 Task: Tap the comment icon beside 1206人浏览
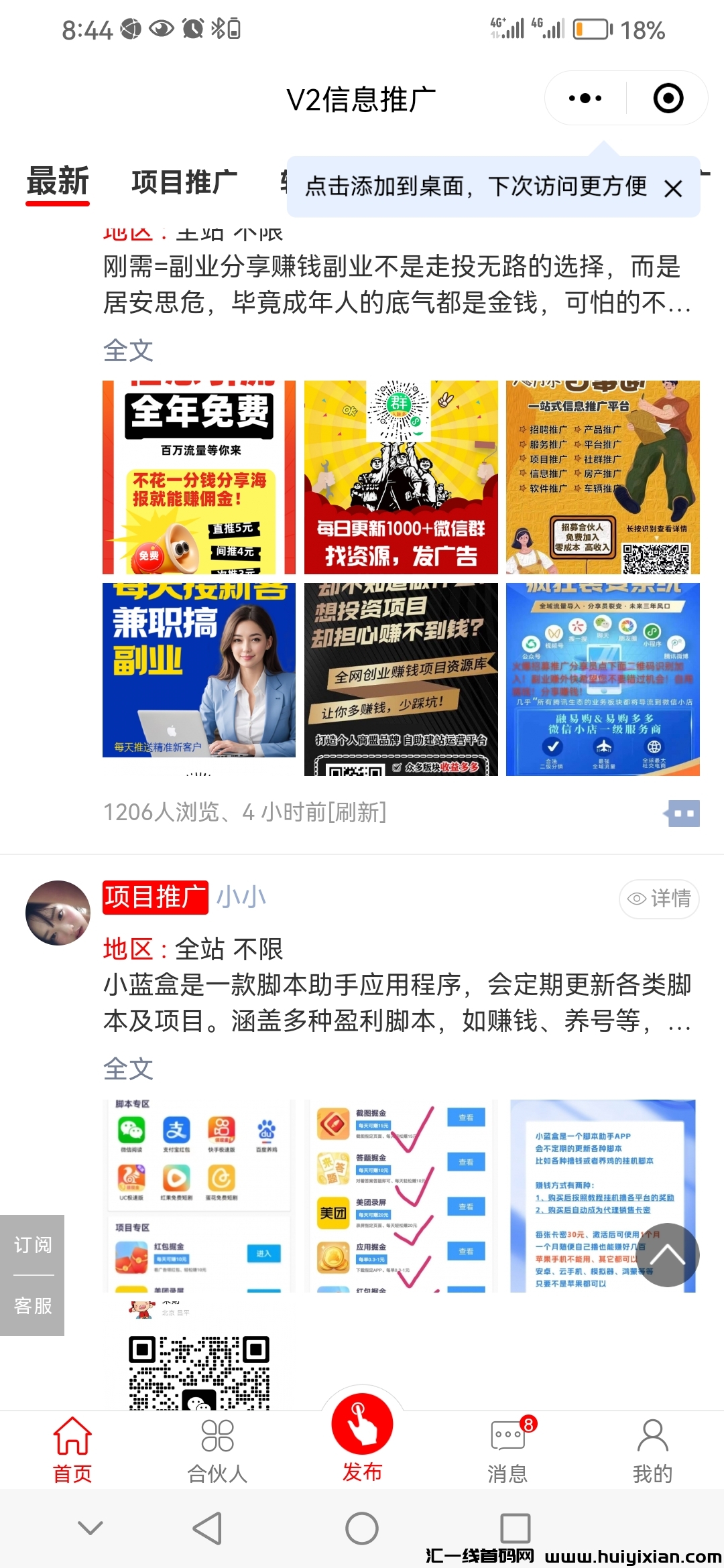tap(682, 813)
